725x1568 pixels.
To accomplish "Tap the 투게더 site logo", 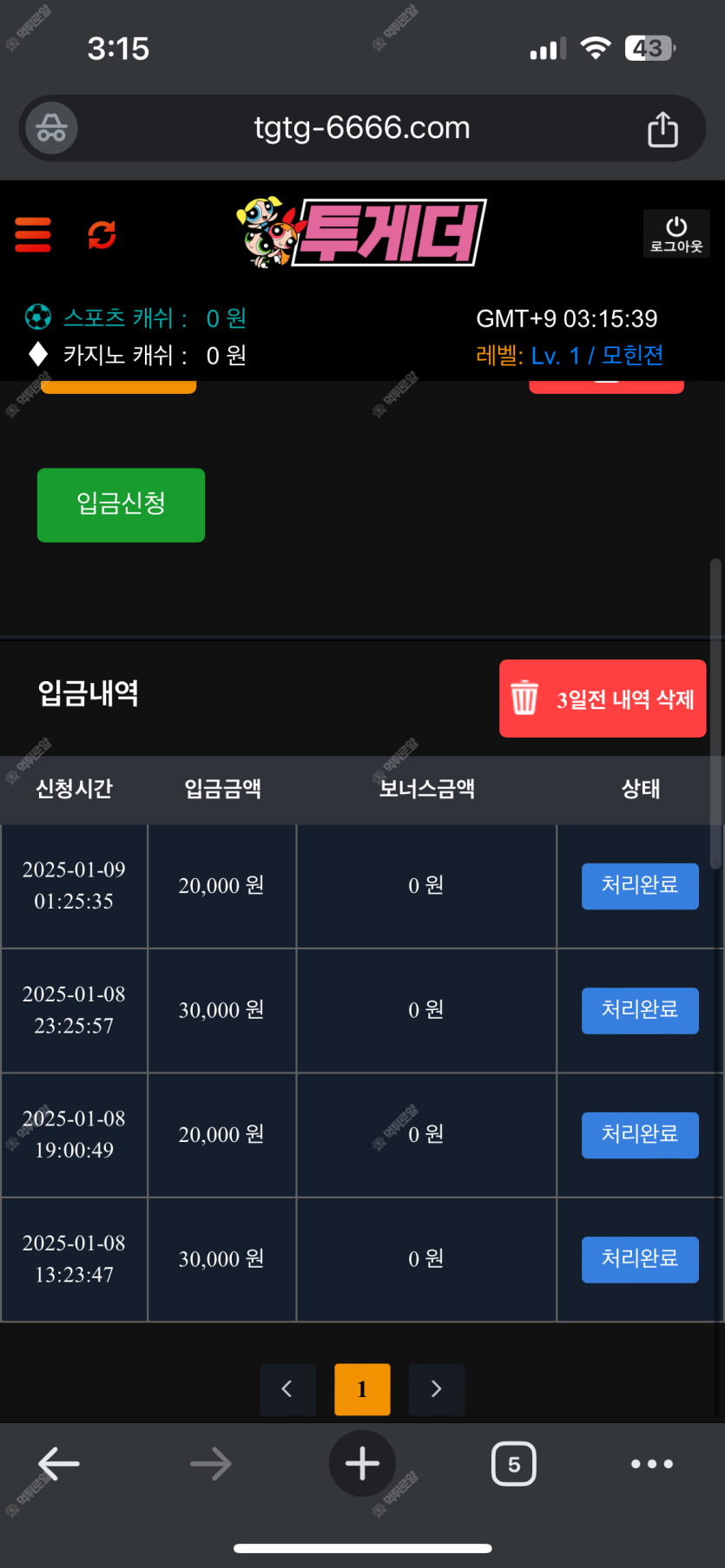I will pyautogui.click(x=361, y=233).
